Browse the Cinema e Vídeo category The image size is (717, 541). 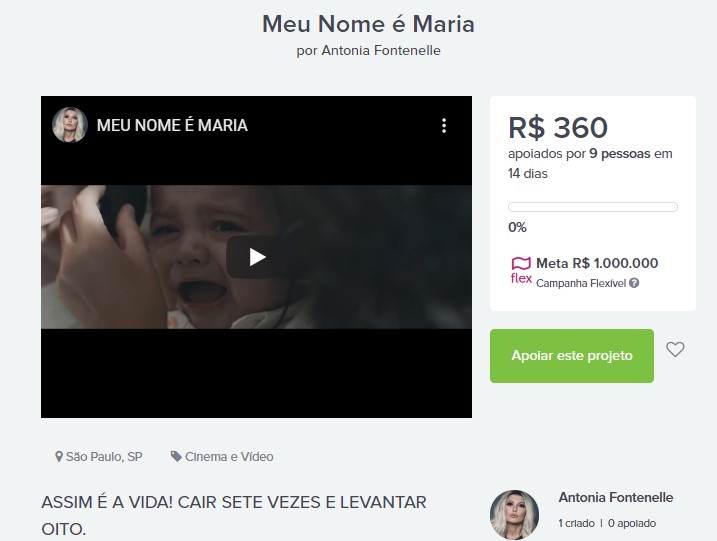point(222,456)
